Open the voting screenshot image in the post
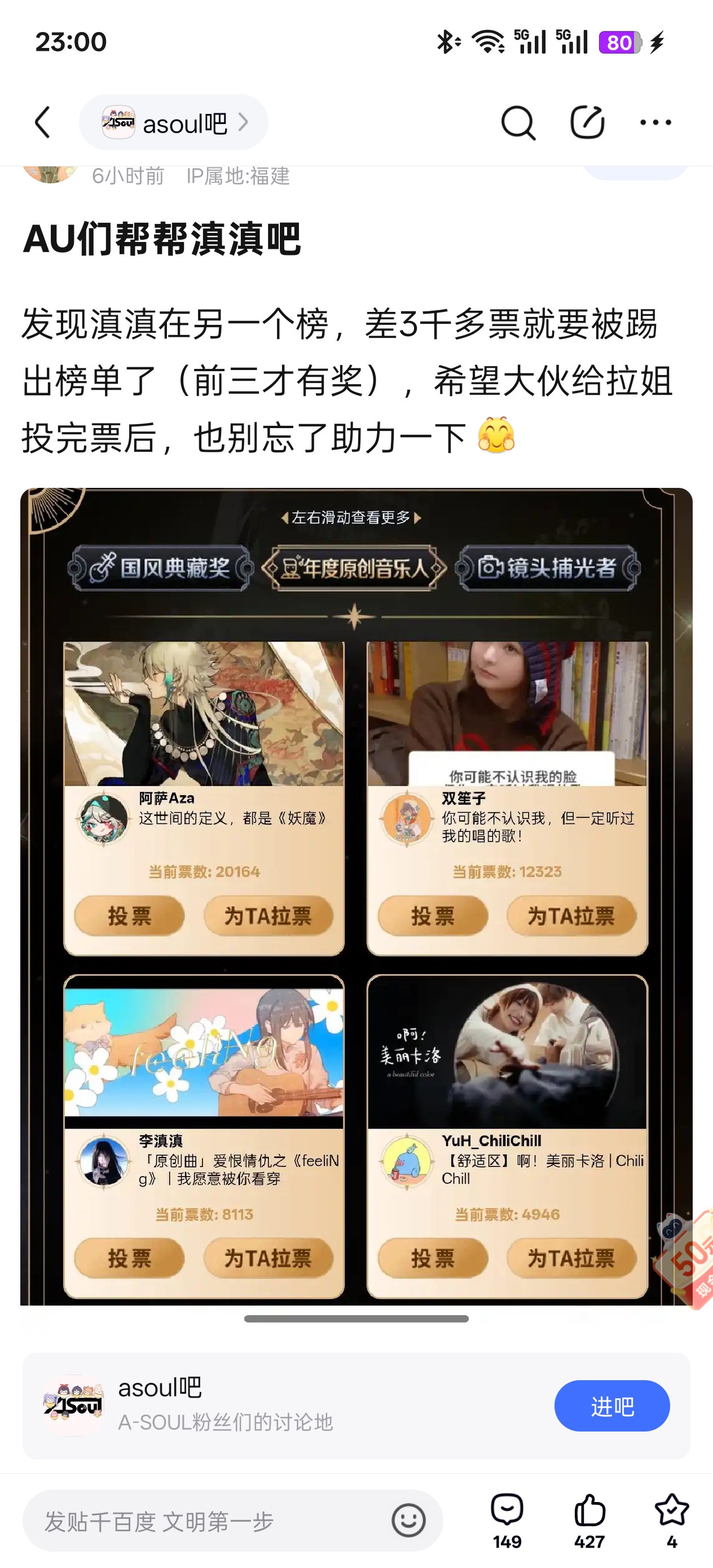Screen dimensions: 713x1568 [356, 895]
